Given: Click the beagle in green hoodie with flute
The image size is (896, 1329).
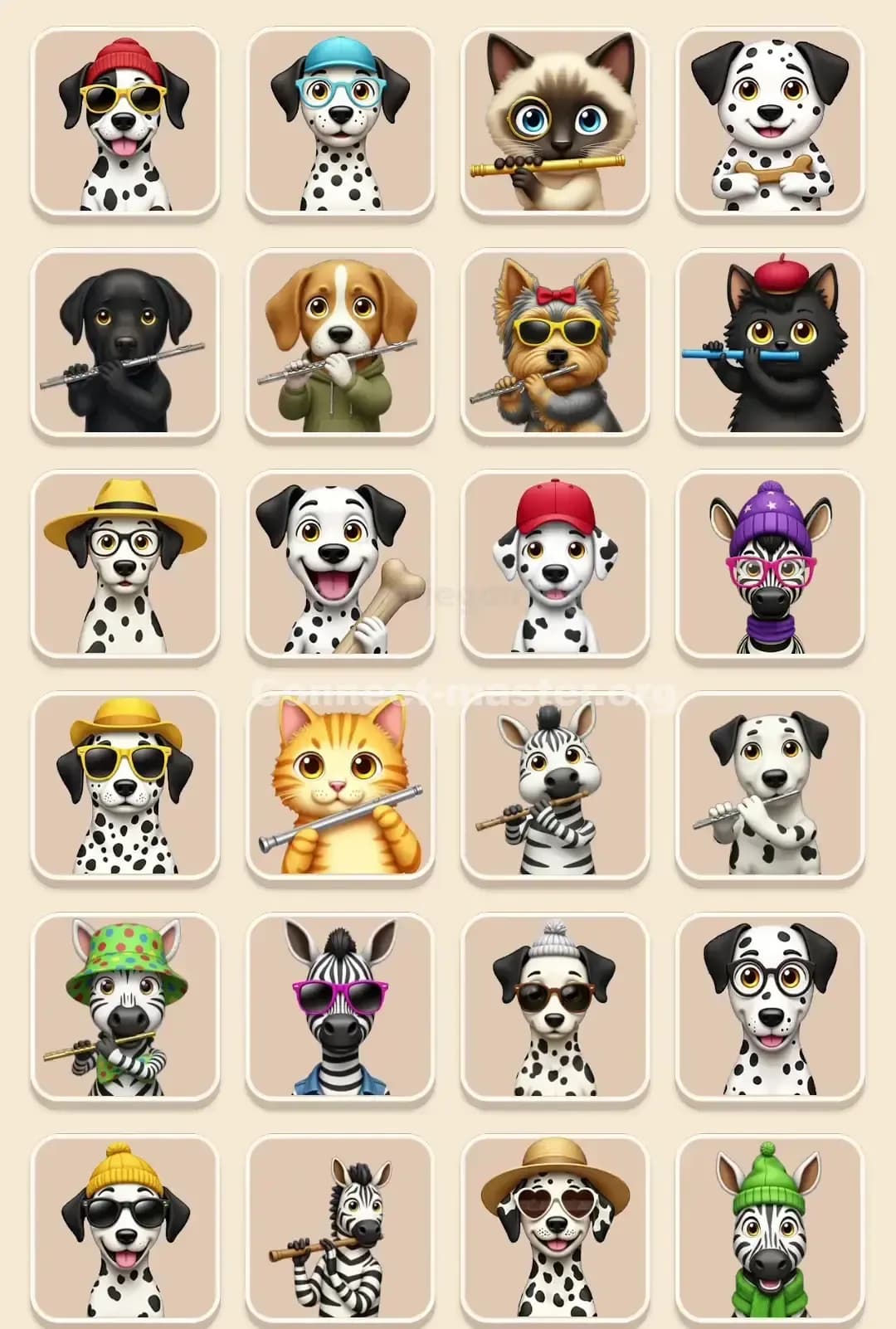Looking at the screenshot, I should (338, 342).
